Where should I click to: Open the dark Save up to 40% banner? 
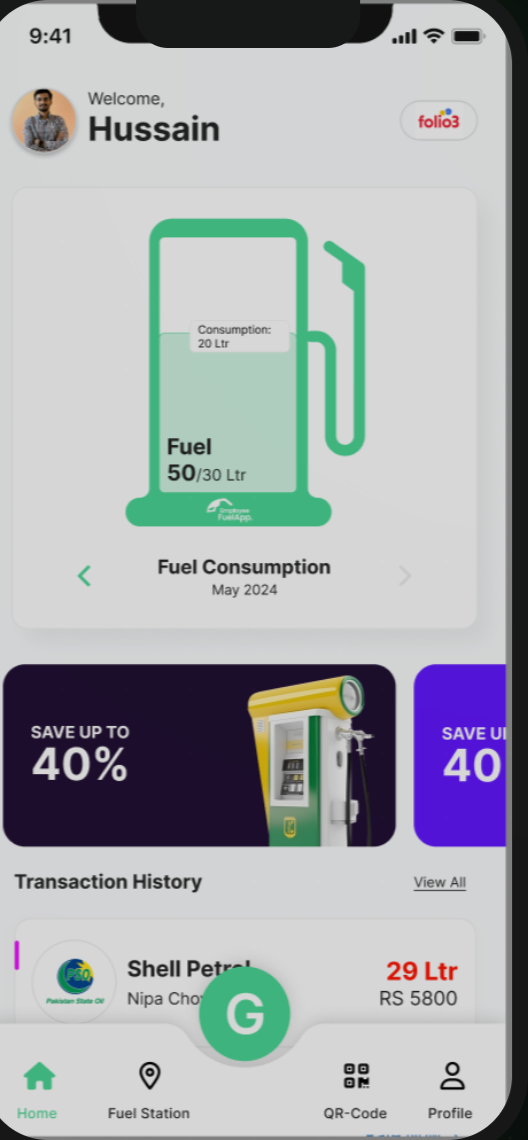[199, 755]
